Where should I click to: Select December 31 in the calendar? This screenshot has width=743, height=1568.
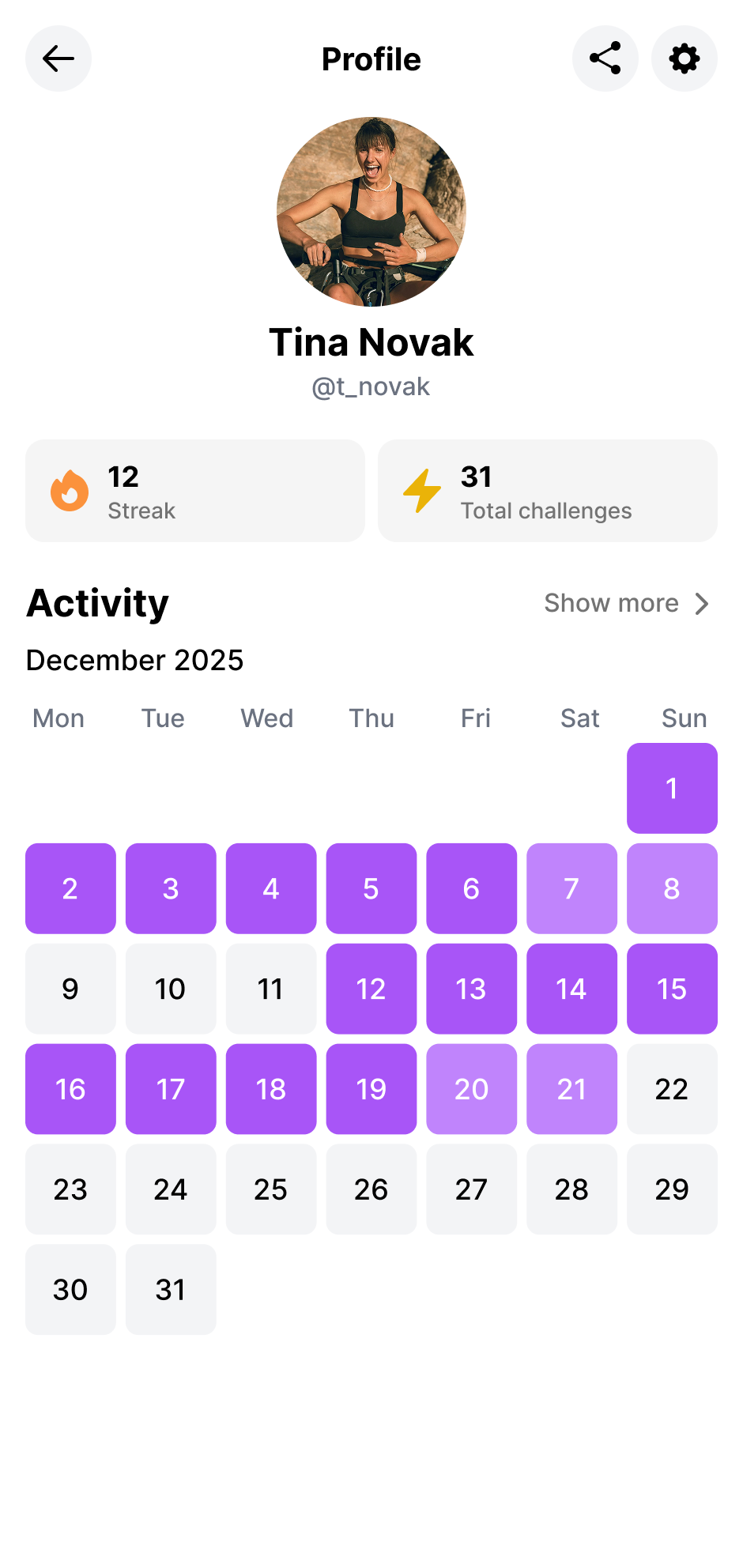click(x=171, y=1290)
